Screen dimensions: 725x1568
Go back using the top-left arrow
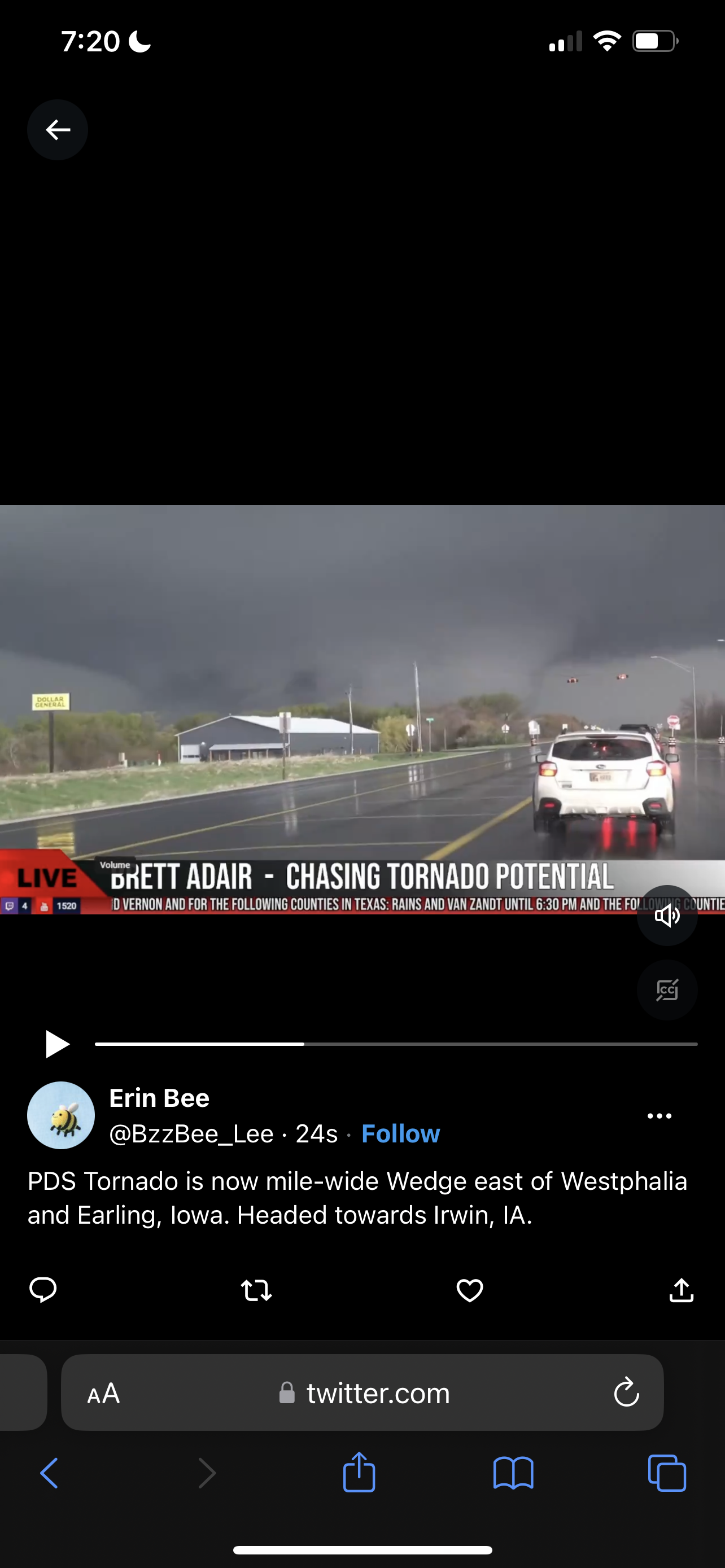click(x=58, y=130)
